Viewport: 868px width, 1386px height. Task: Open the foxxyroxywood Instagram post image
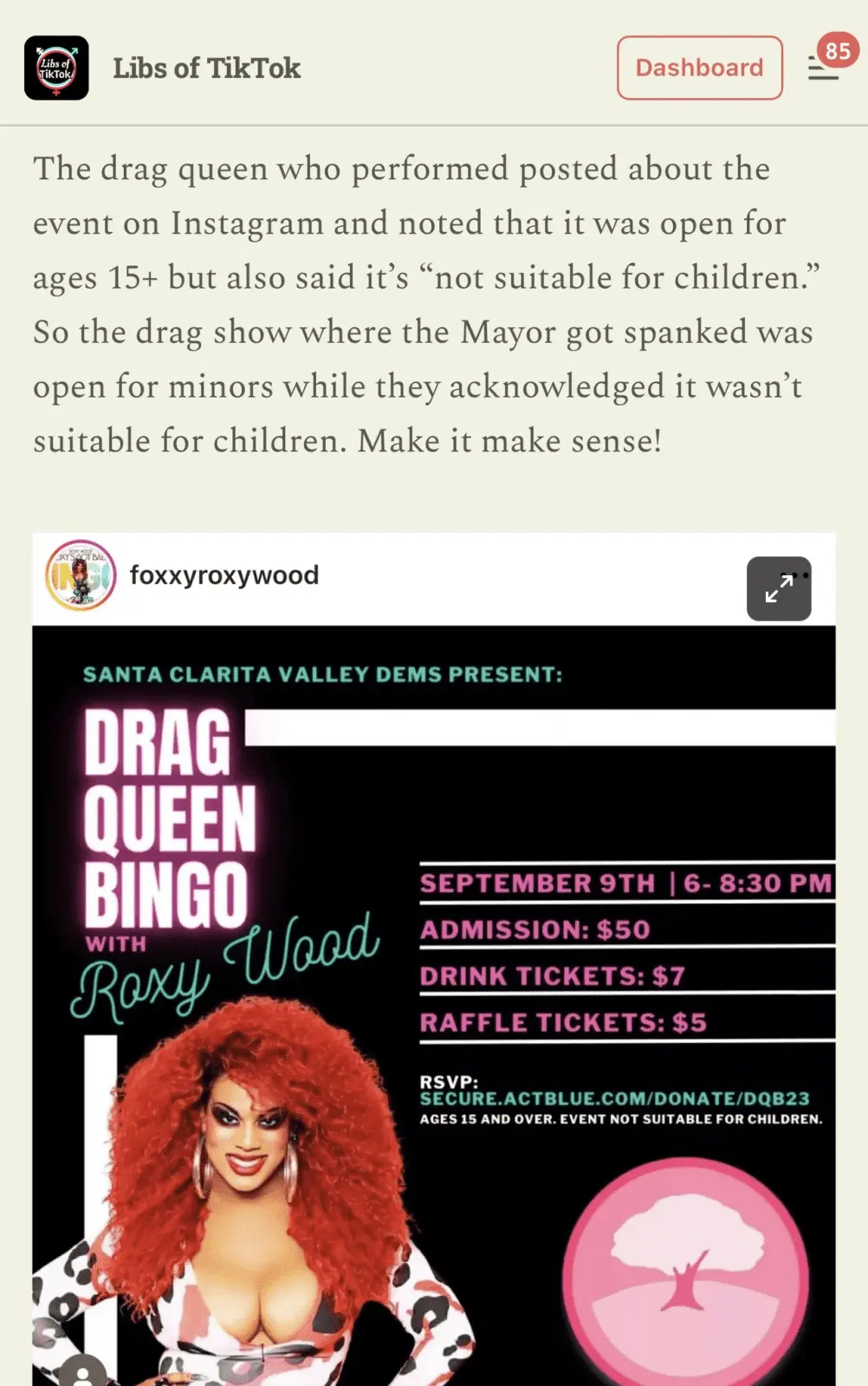pos(433,996)
